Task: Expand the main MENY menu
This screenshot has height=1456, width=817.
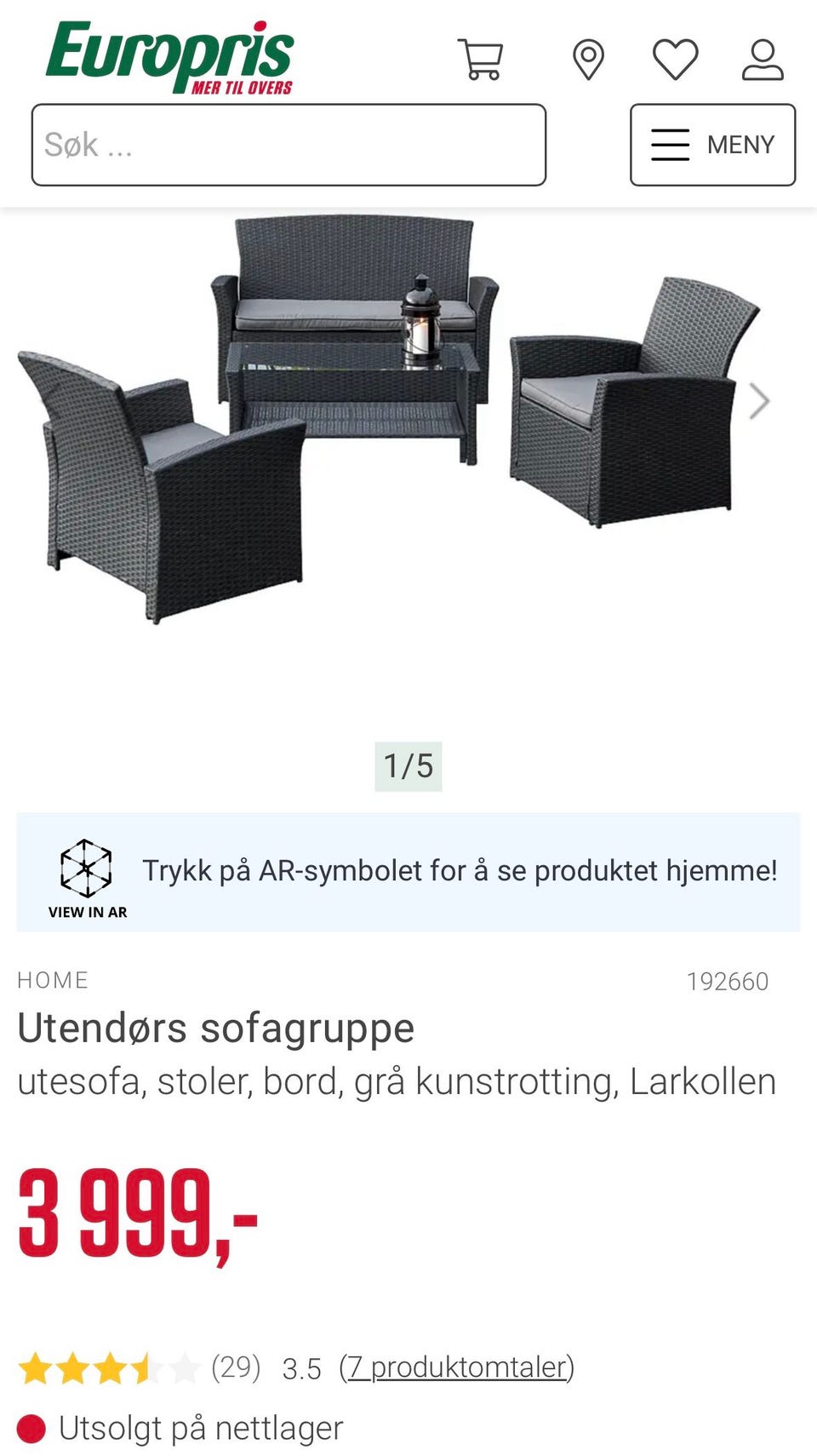Action: 711,145
